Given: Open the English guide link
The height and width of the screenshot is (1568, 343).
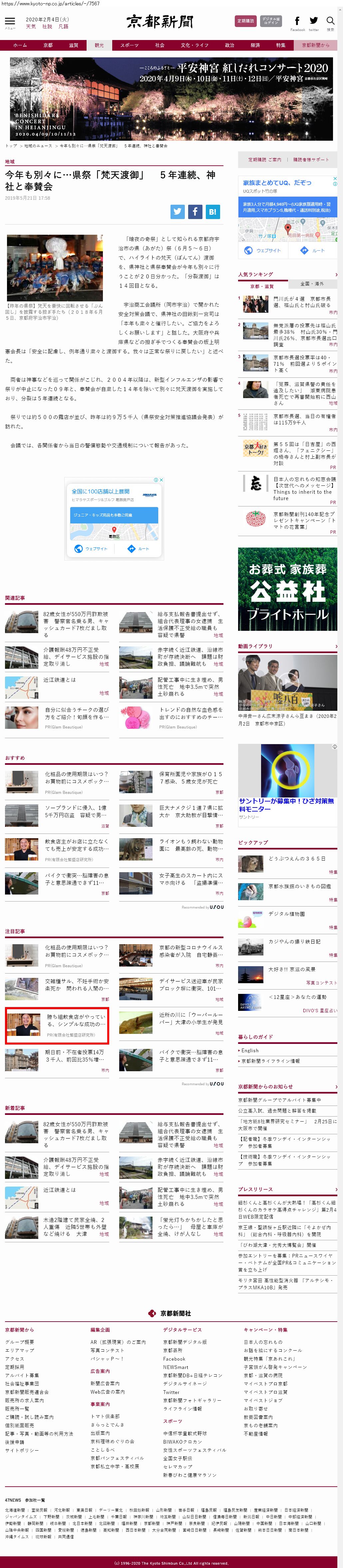Looking at the screenshot, I should [x=250, y=1050].
